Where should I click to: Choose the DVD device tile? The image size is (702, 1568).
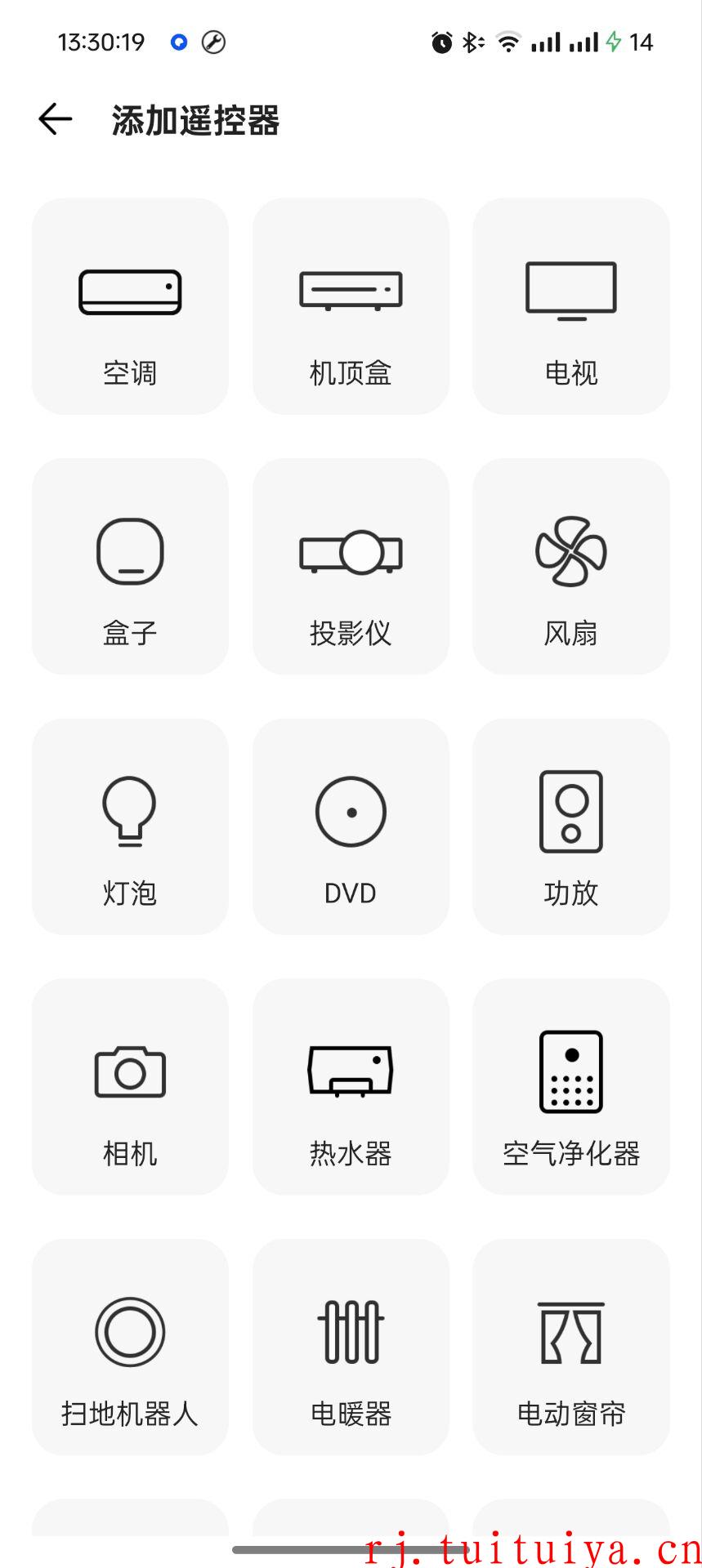351,826
